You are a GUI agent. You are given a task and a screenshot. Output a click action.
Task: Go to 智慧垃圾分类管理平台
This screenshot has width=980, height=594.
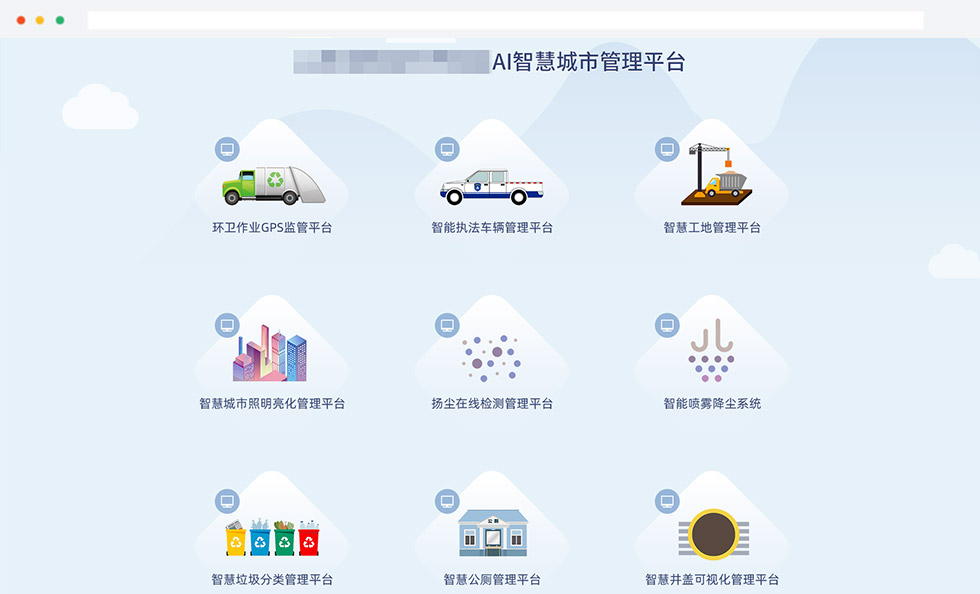tap(271, 536)
